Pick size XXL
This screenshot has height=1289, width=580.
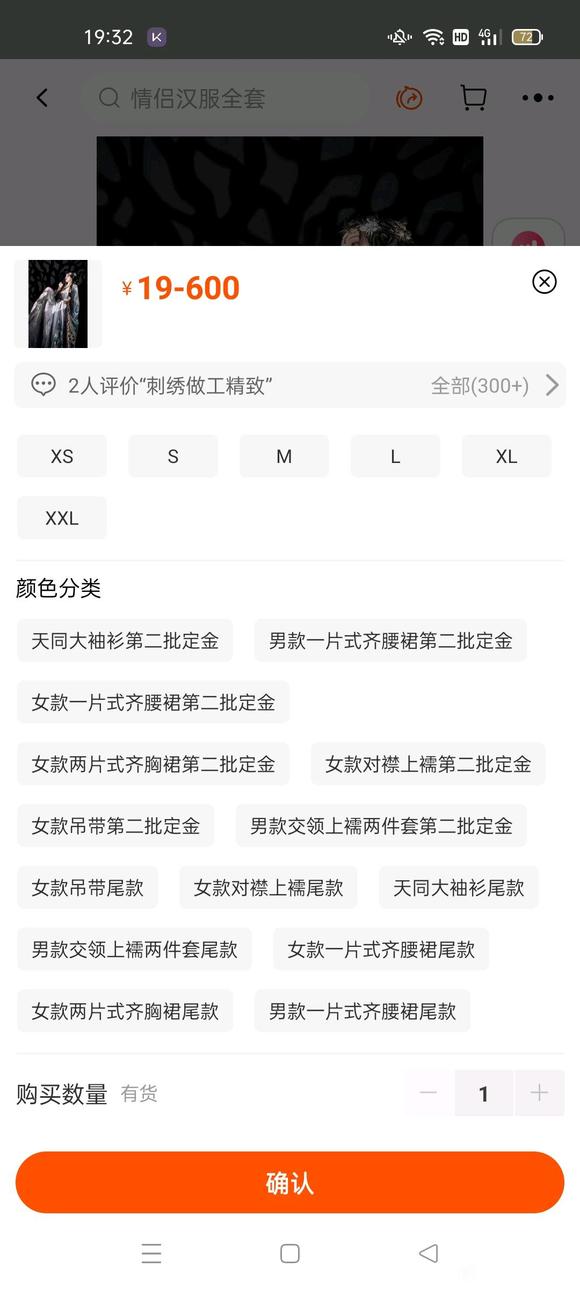[62, 518]
